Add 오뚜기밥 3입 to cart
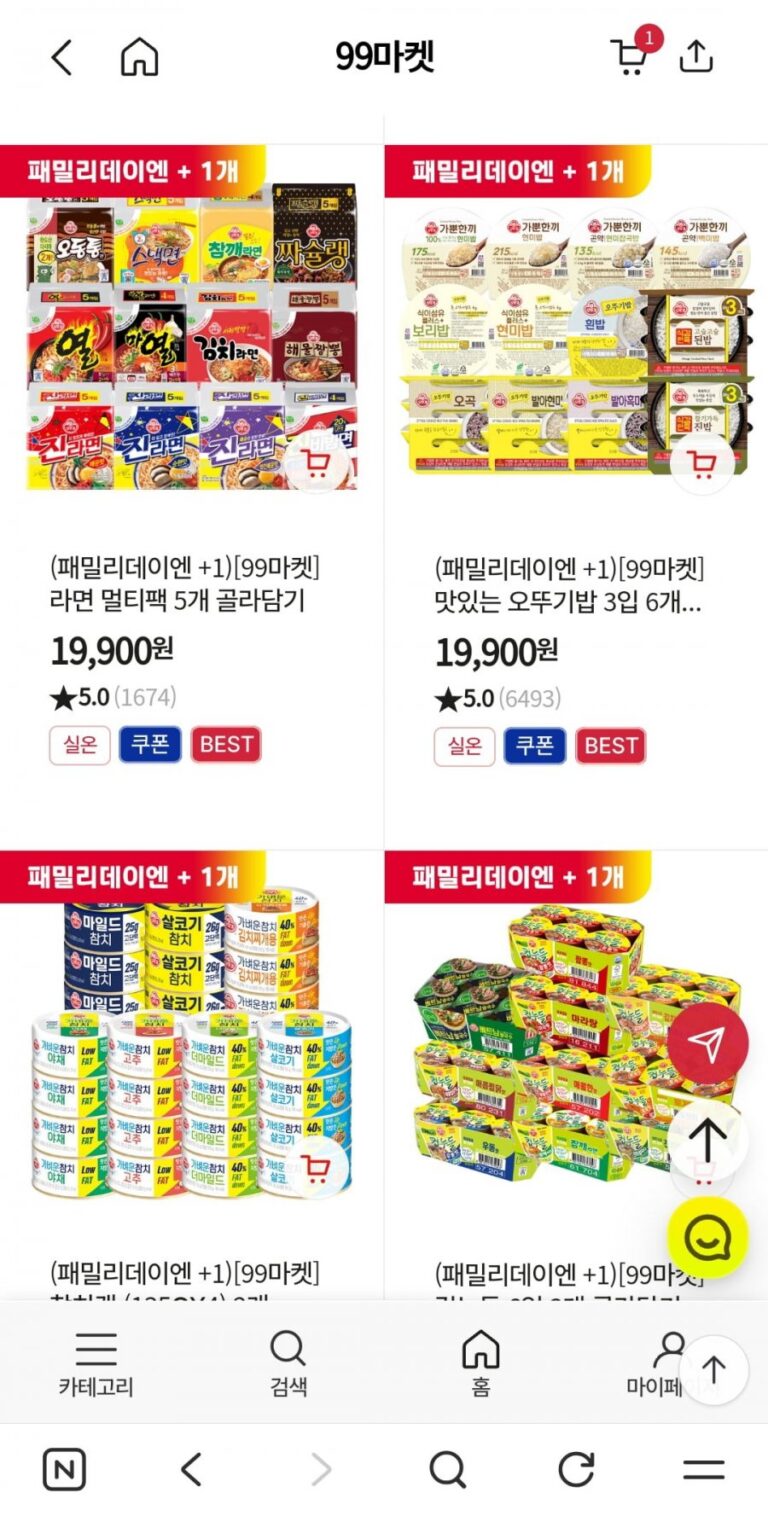768x1516 pixels. (702, 465)
